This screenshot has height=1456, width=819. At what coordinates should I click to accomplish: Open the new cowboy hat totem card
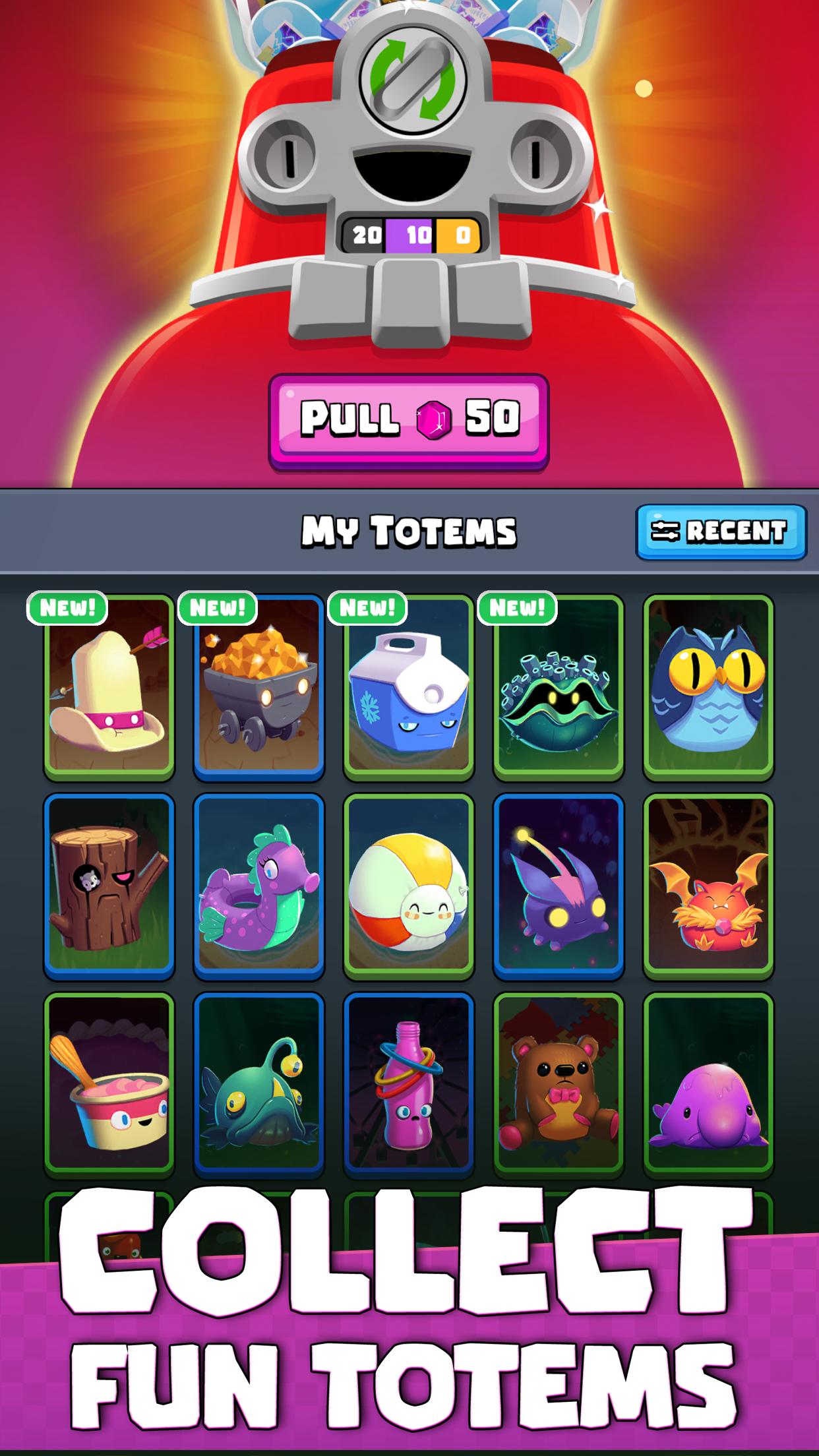tap(109, 687)
